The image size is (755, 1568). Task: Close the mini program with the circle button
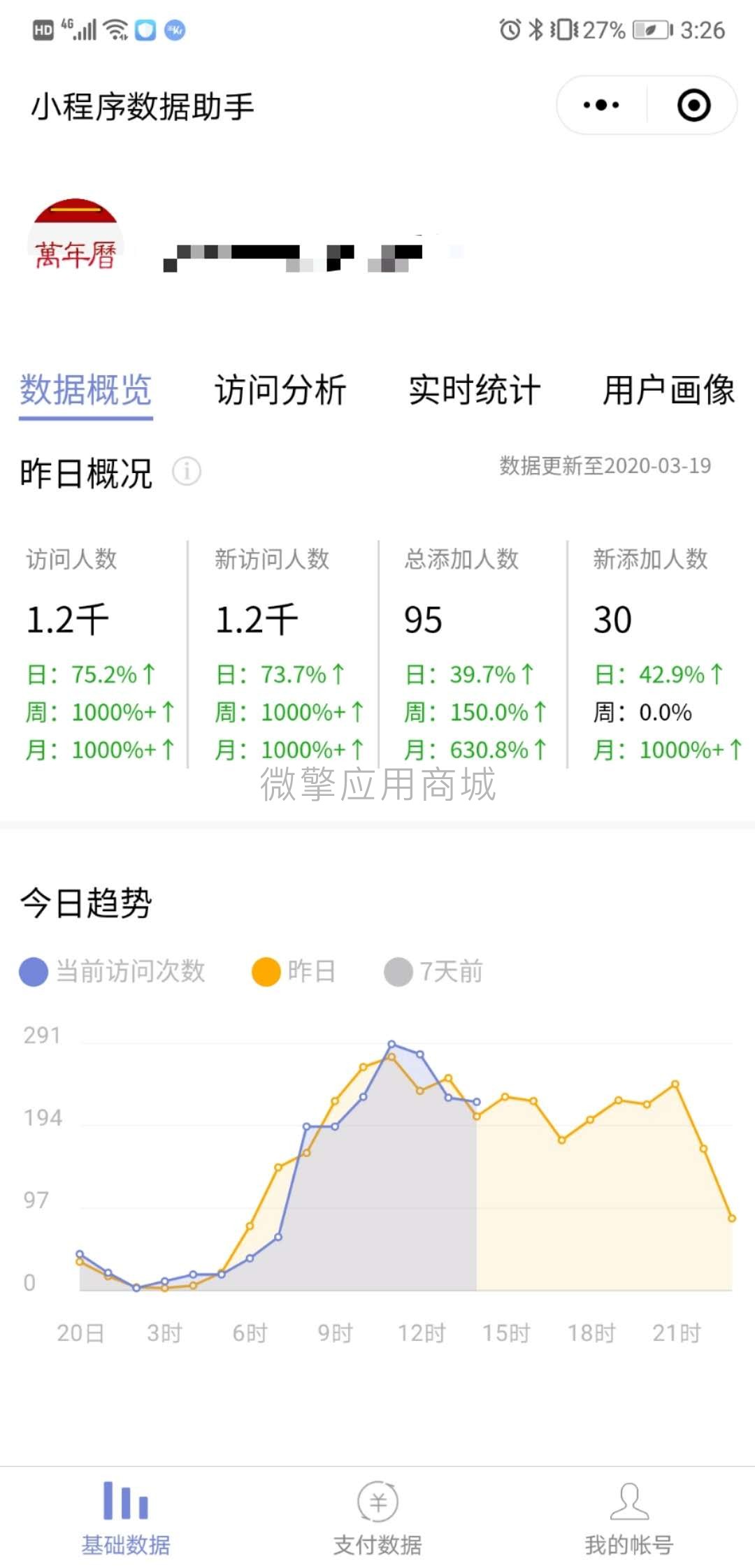pos(693,106)
